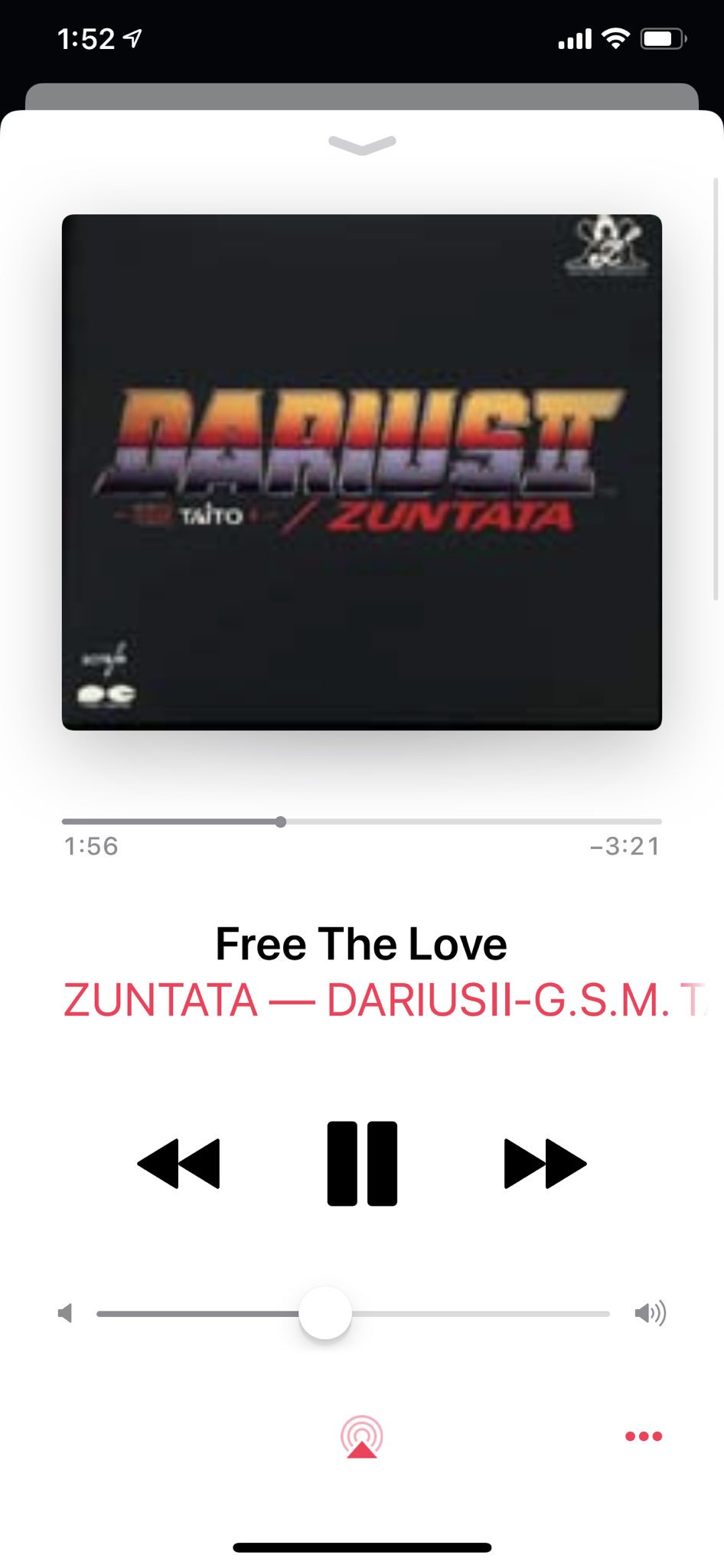
Task: Open the red three-dot more options menu
Action: click(x=644, y=1436)
